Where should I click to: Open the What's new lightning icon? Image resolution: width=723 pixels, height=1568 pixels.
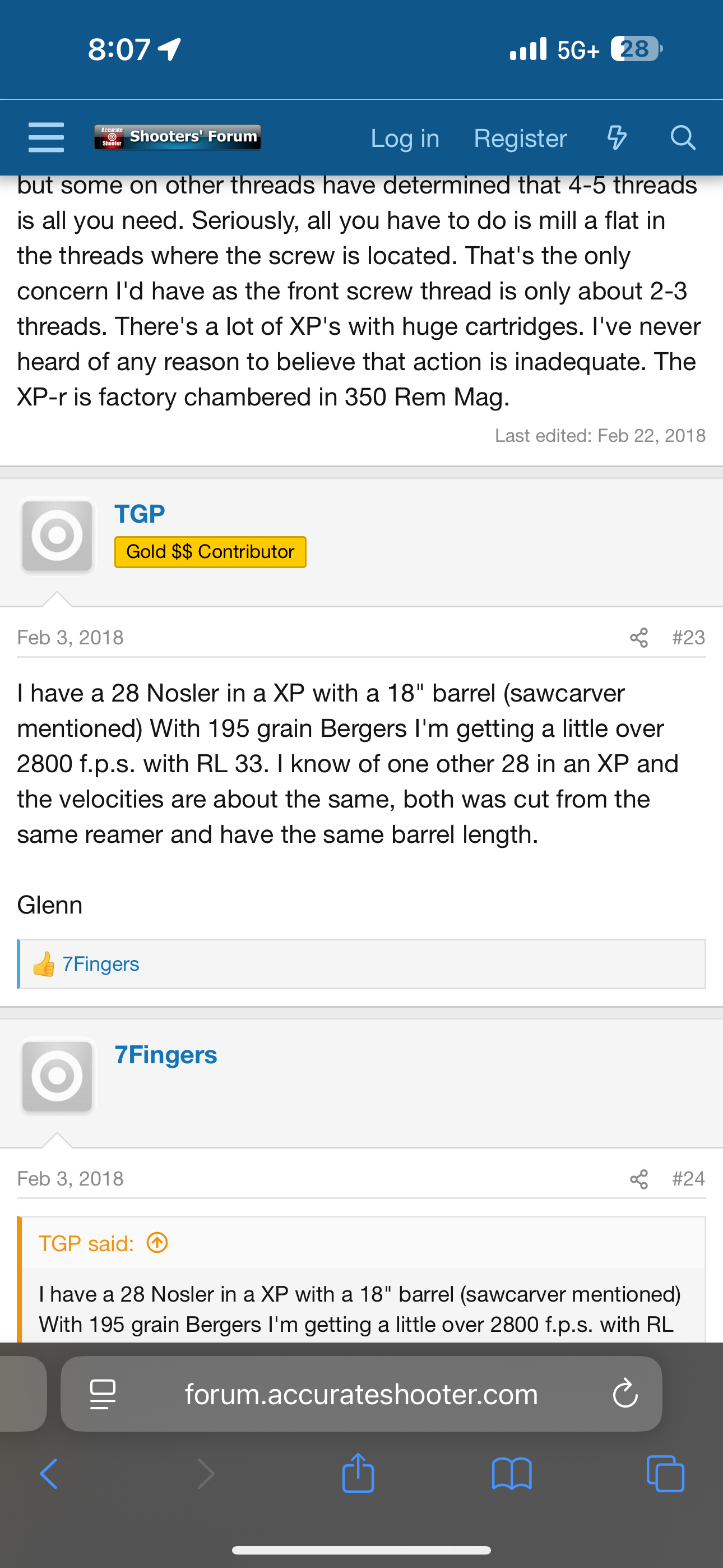pyautogui.click(x=617, y=137)
